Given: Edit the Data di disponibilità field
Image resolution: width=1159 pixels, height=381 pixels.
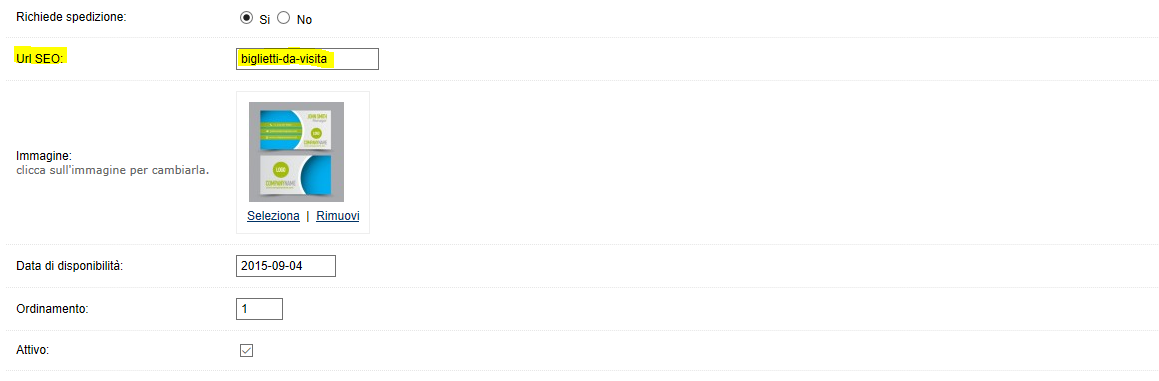Looking at the screenshot, I should coord(286,266).
